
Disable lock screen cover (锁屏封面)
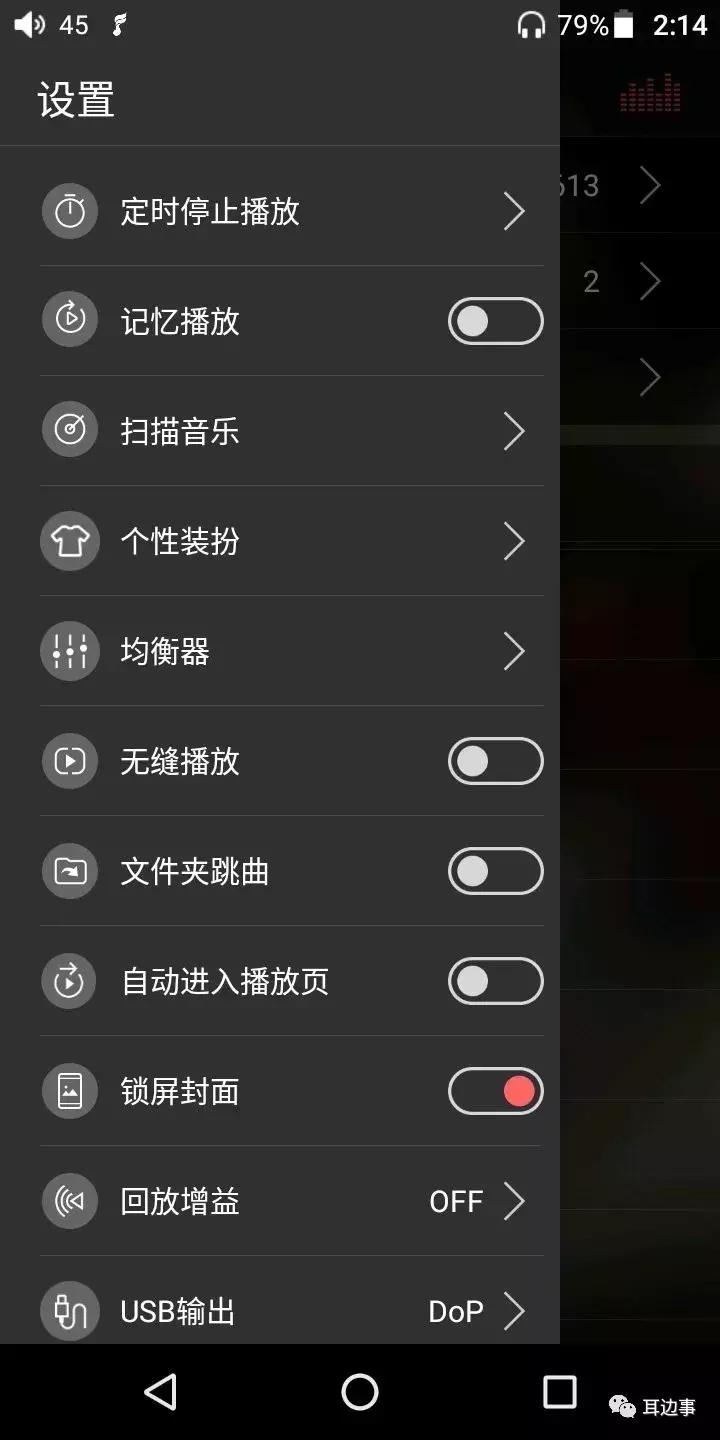click(x=495, y=1091)
